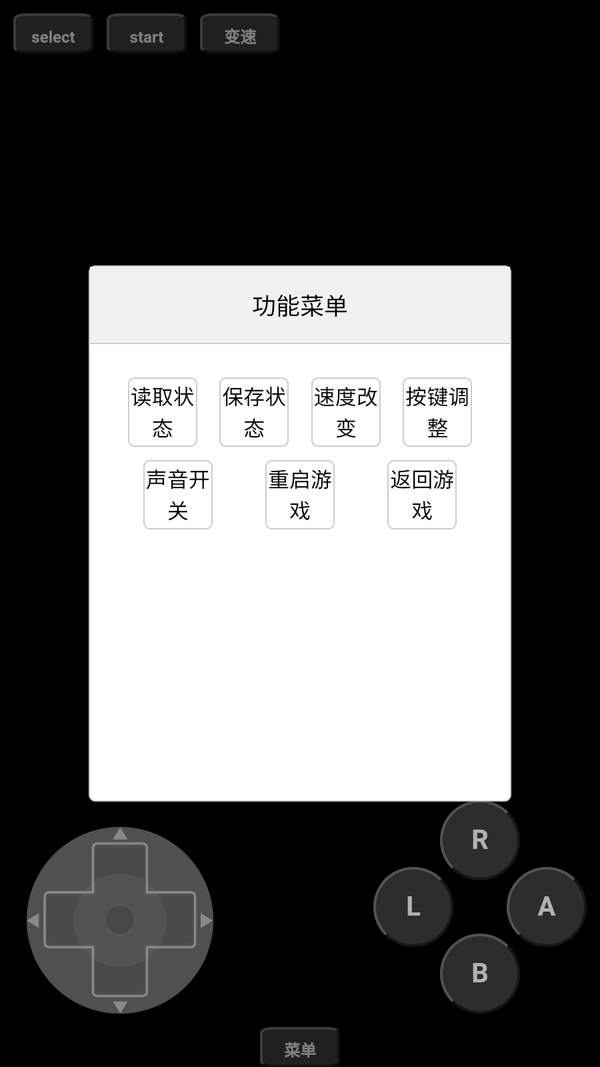Toggle sound with 声音开关
The height and width of the screenshot is (1067, 600).
click(x=178, y=495)
